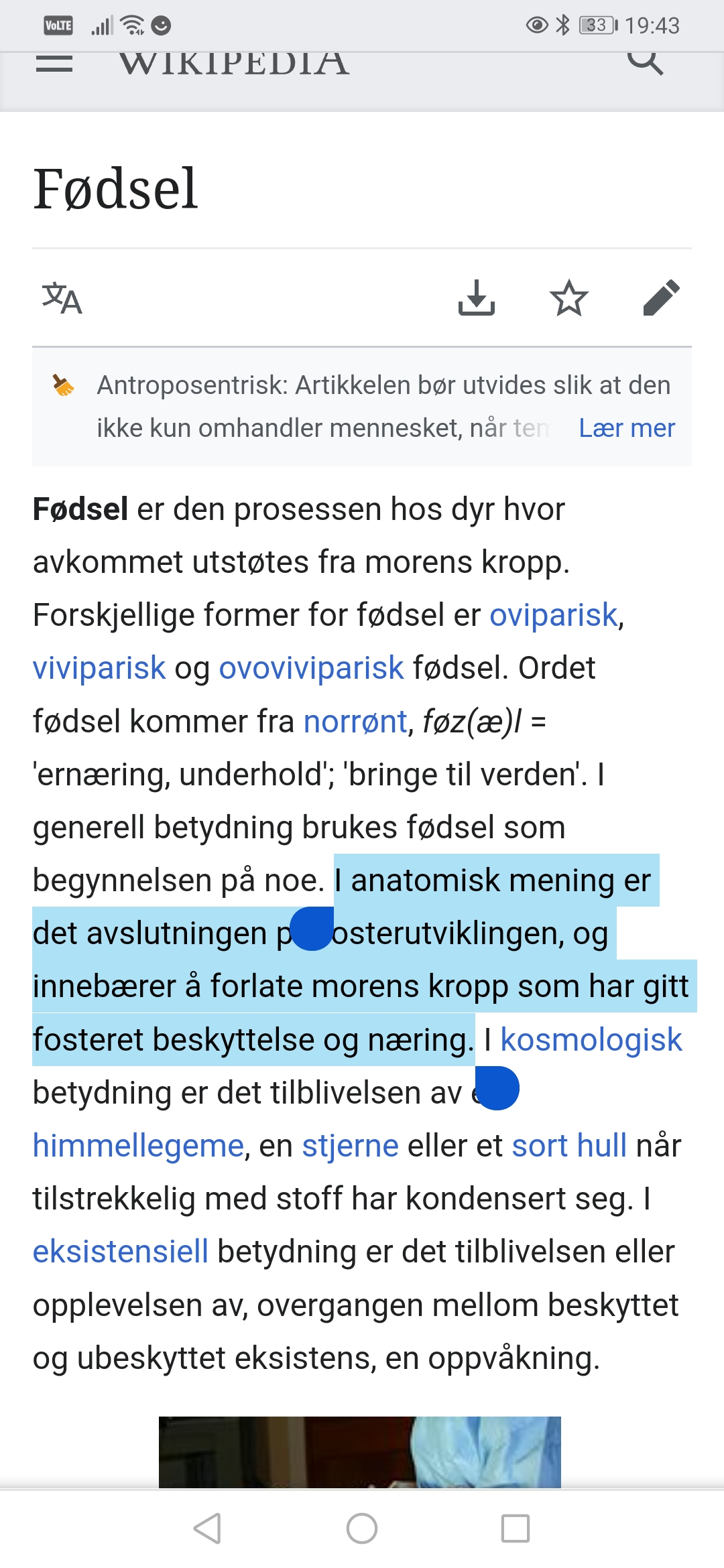
Task: Open Wikipedia search
Action: (645, 62)
